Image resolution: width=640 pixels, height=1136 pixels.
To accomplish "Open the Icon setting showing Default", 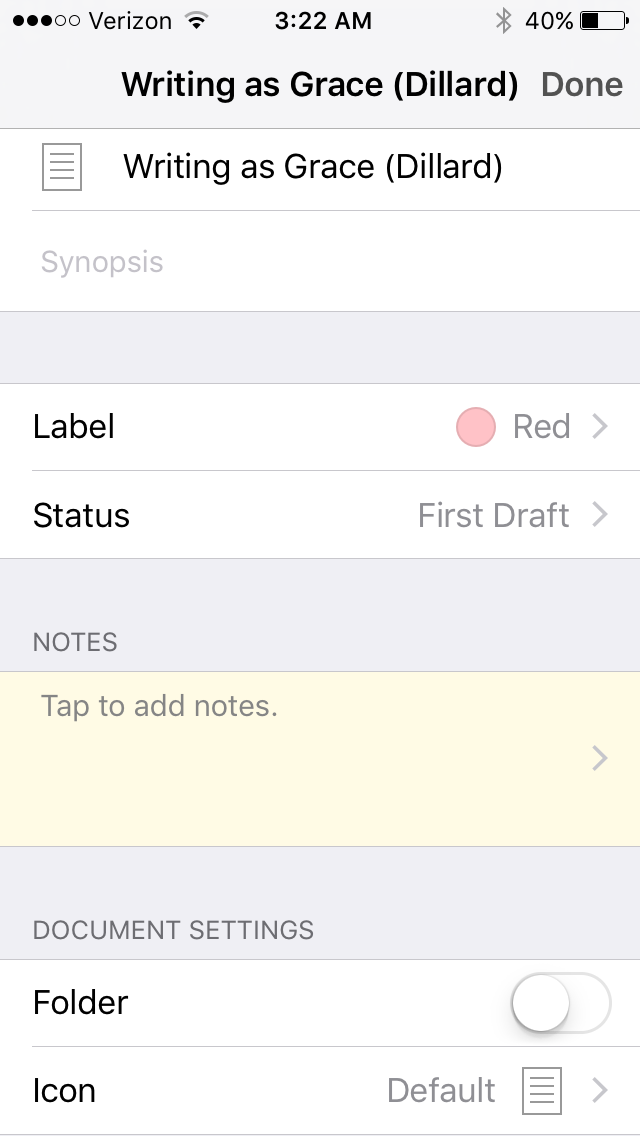I will click(320, 1090).
